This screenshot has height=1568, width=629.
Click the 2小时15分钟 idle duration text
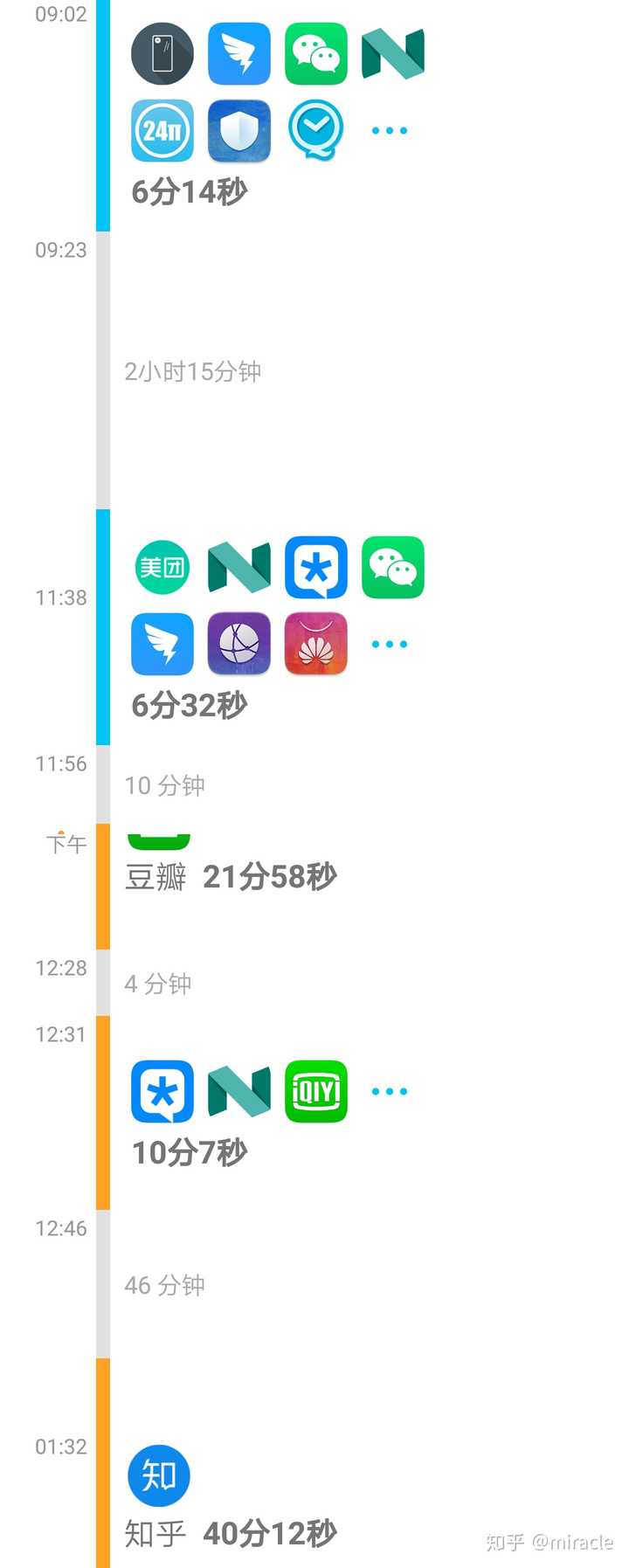pyautogui.click(x=193, y=371)
